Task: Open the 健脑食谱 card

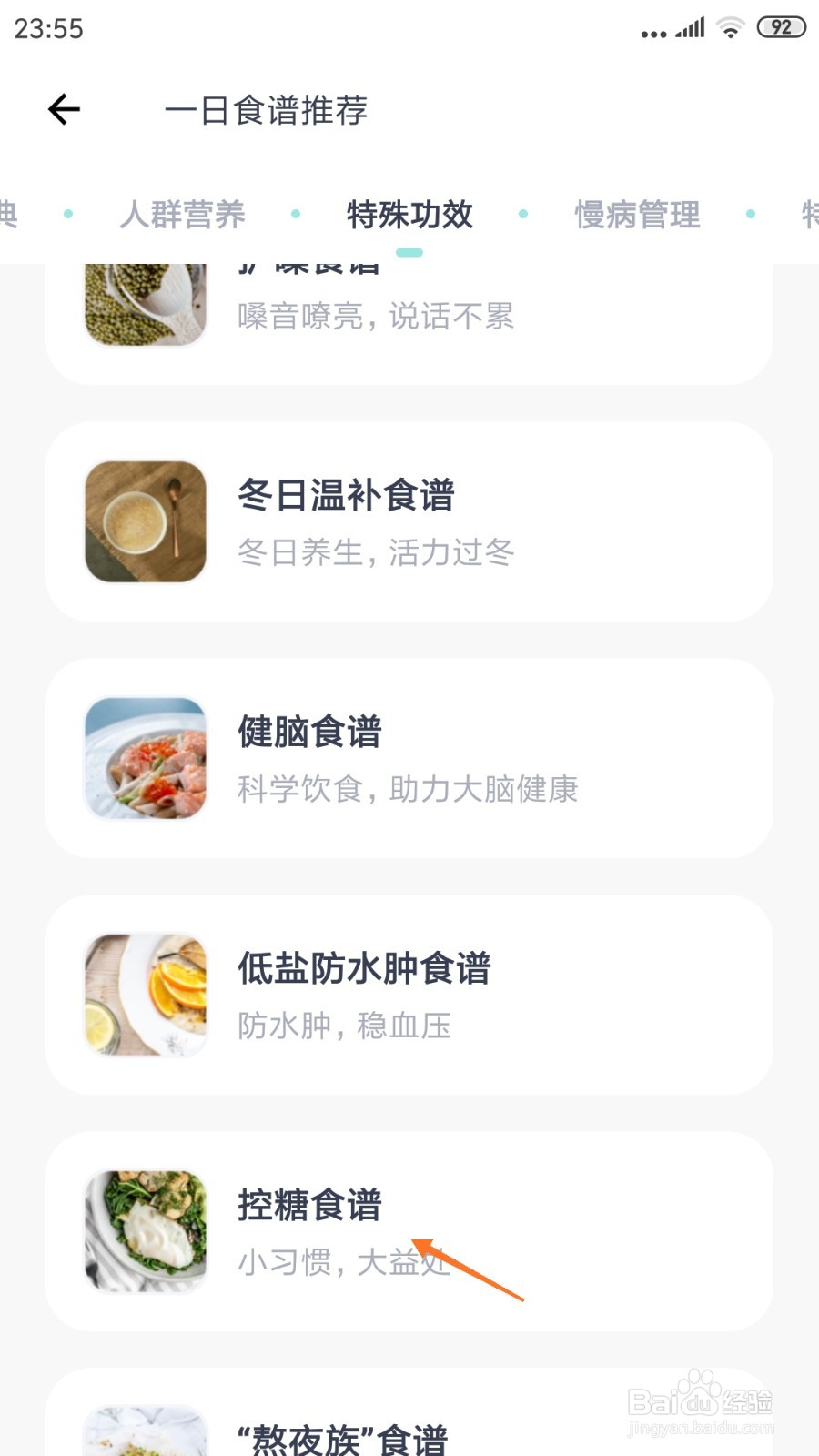Action: pyautogui.click(x=409, y=758)
